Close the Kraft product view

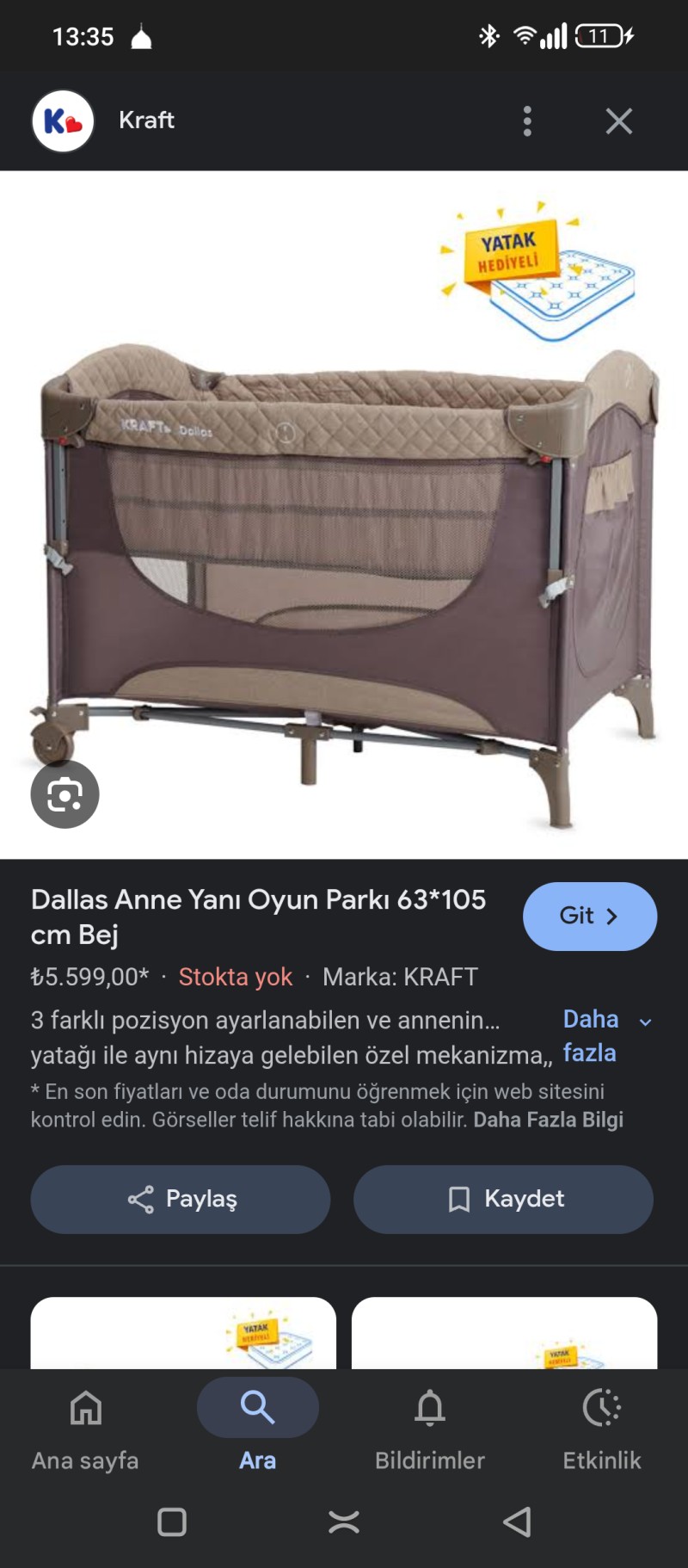tap(618, 121)
